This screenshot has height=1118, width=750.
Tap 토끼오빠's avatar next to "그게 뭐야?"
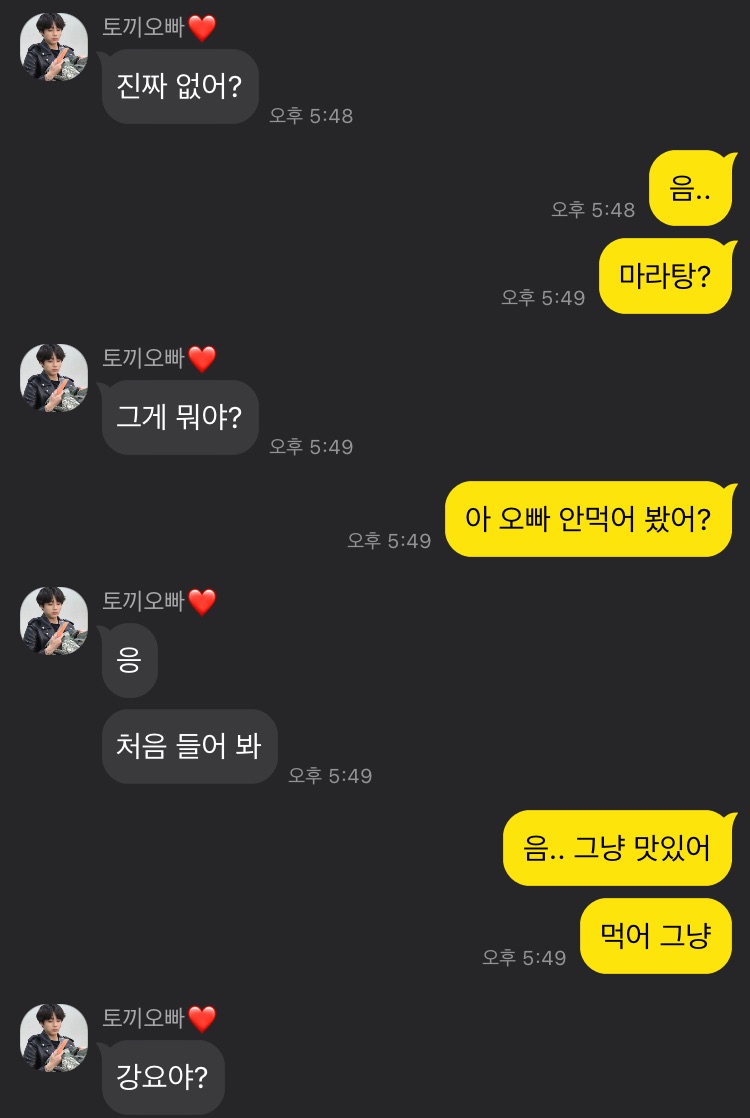pos(54,378)
